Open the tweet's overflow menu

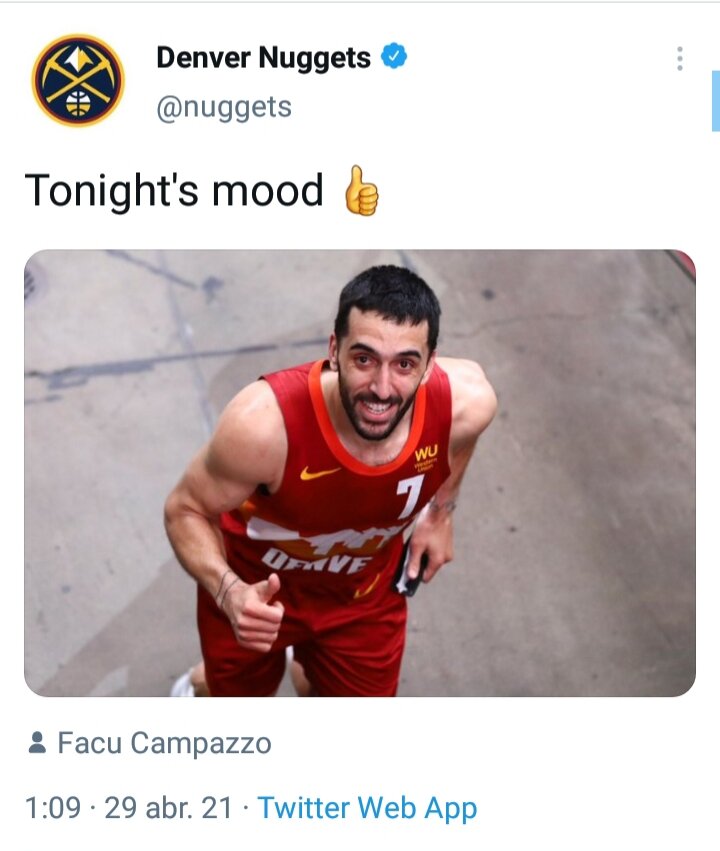(x=679, y=59)
